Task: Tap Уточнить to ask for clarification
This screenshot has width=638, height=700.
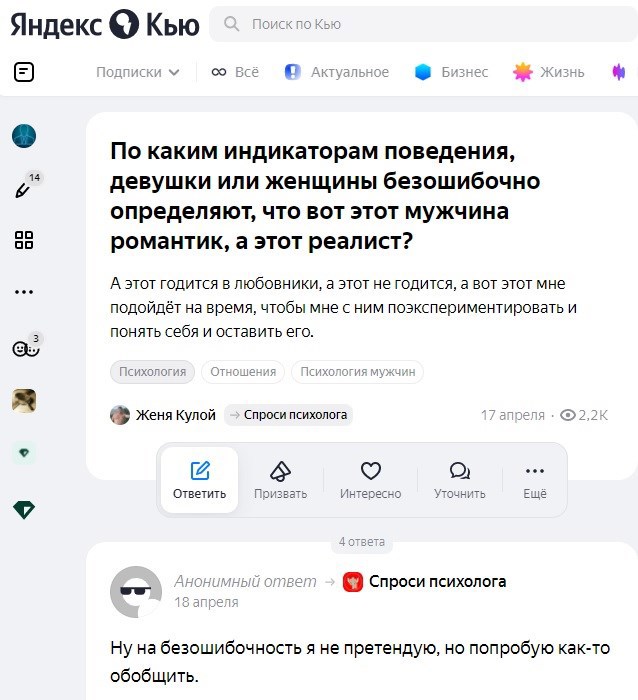Action: (x=460, y=480)
